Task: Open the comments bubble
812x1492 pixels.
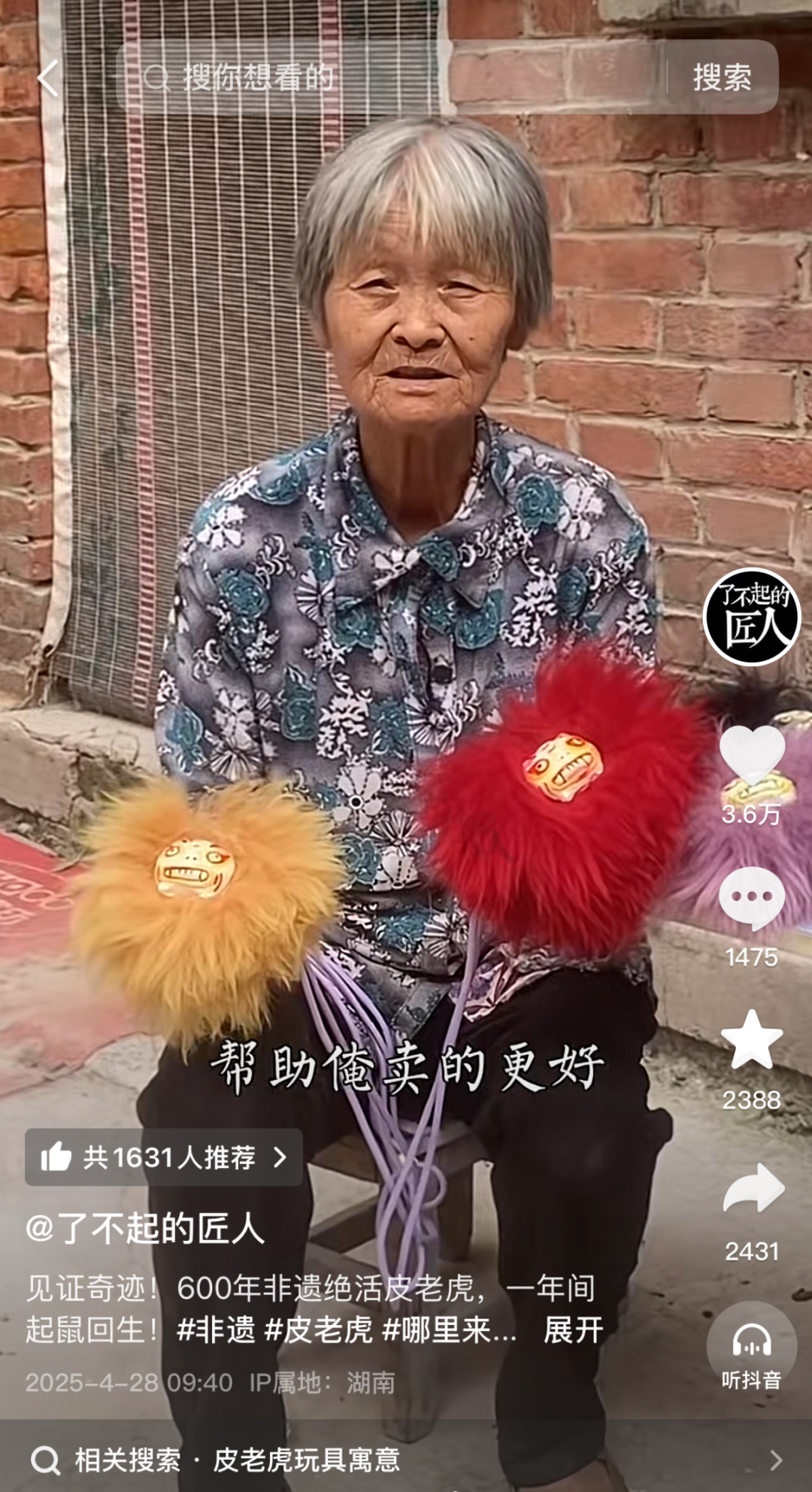Action: point(752,898)
